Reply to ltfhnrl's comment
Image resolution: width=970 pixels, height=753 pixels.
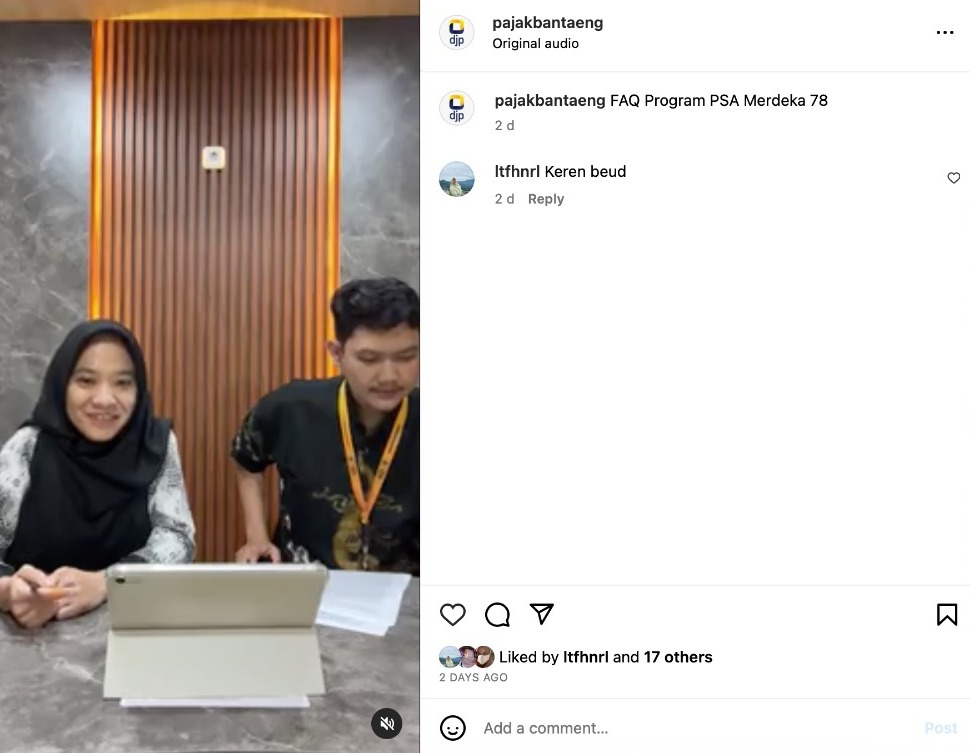[x=546, y=199]
